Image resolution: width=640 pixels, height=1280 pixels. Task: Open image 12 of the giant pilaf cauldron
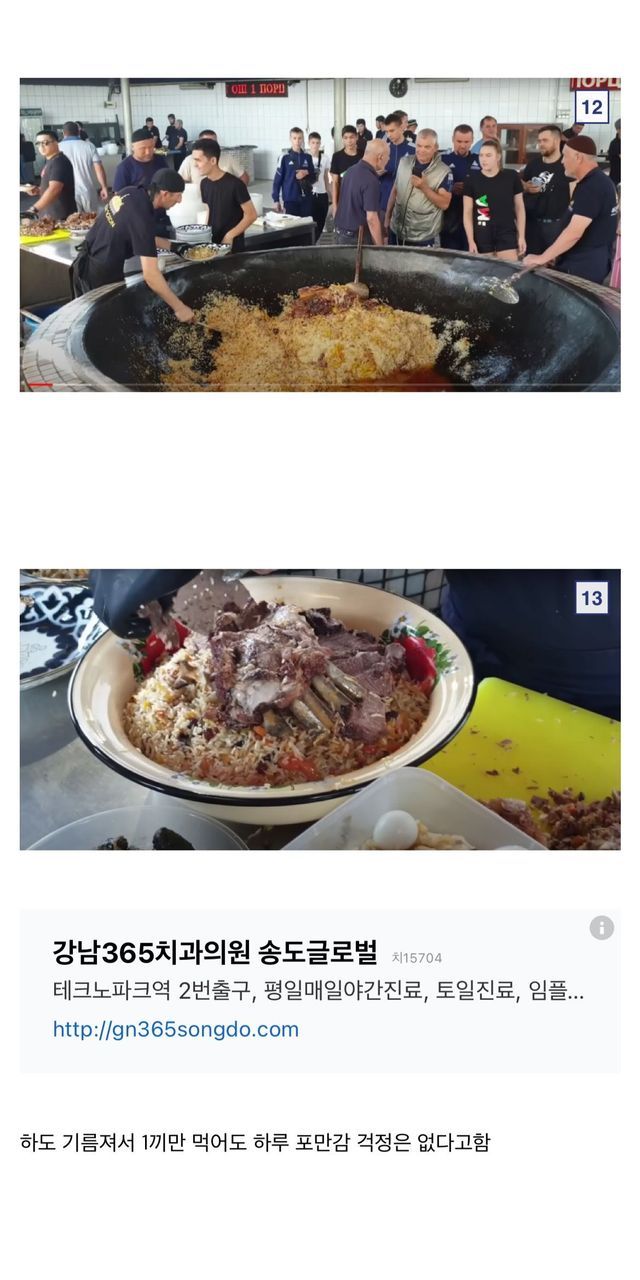[319, 234]
